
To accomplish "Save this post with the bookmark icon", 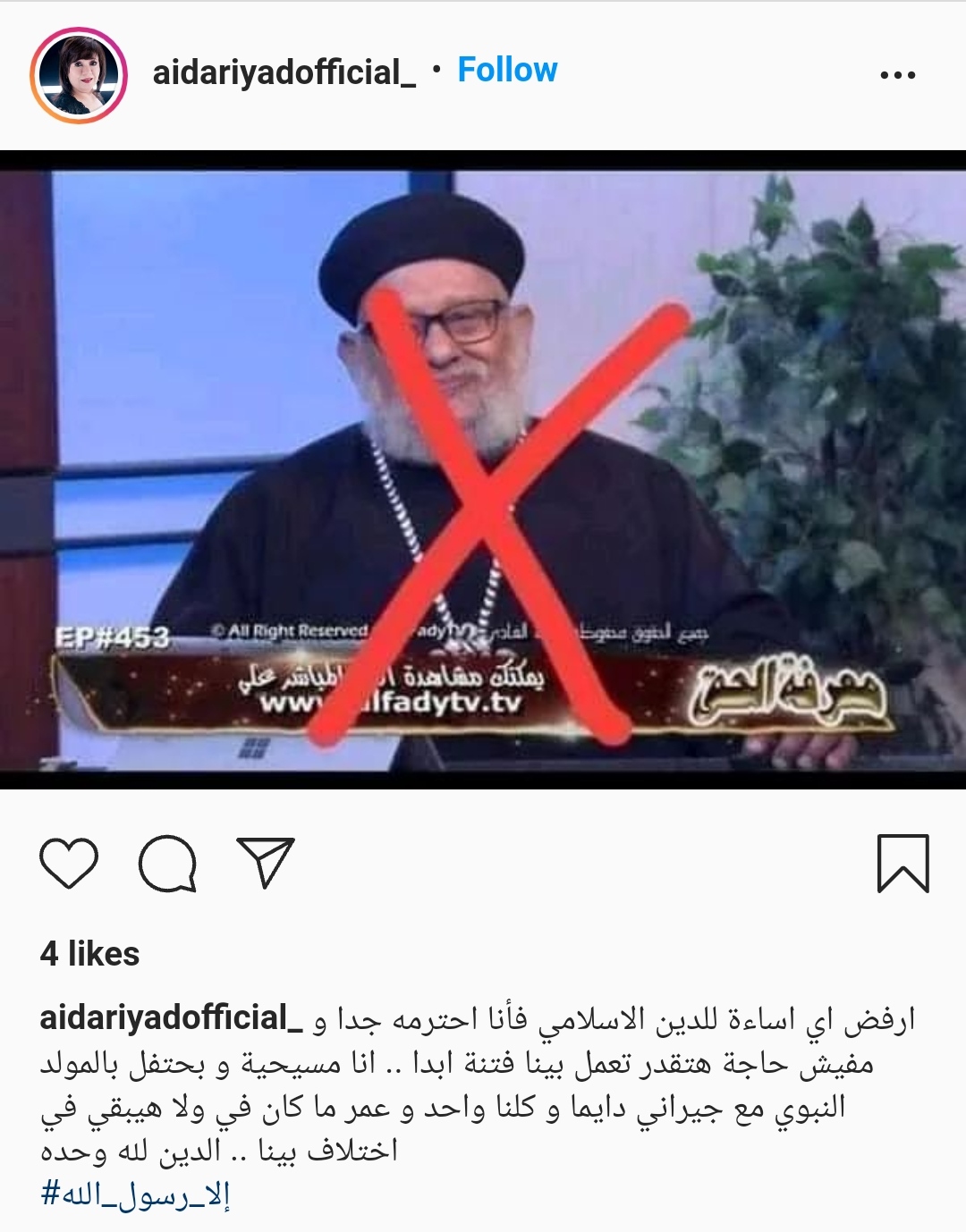I will 902,864.
